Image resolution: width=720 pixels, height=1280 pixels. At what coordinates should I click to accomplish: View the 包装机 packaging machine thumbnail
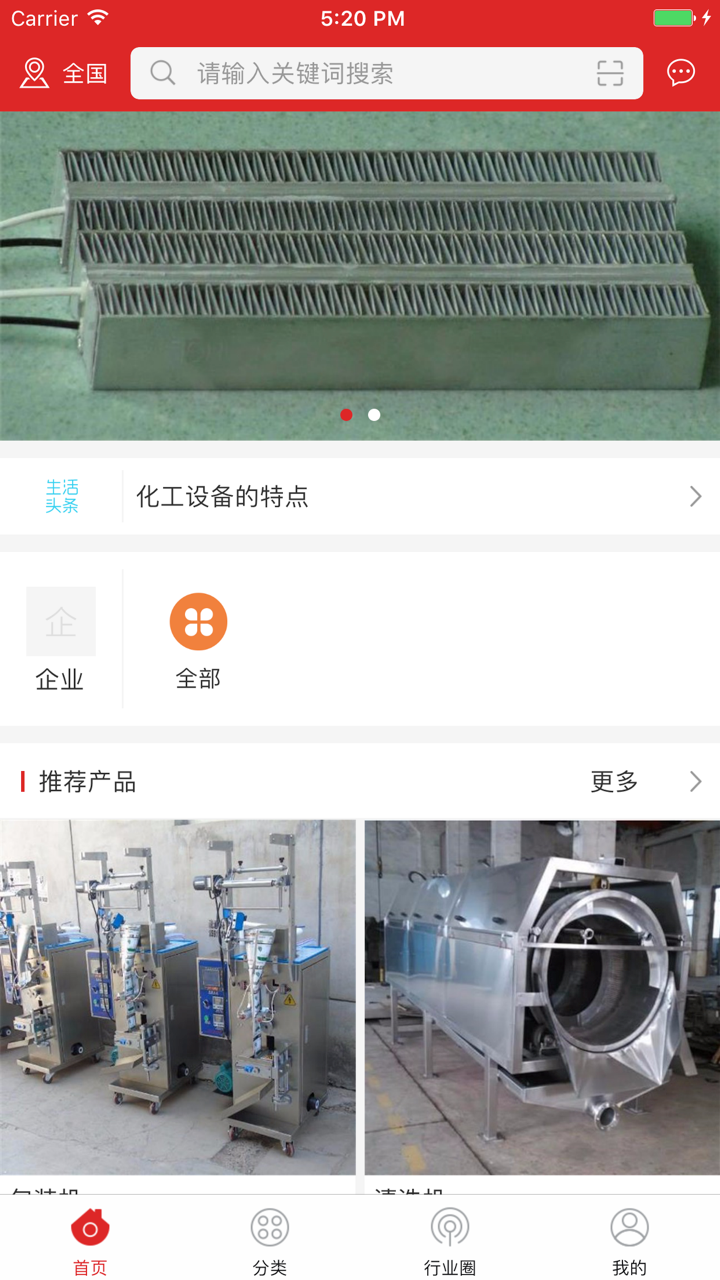coord(177,1000)
